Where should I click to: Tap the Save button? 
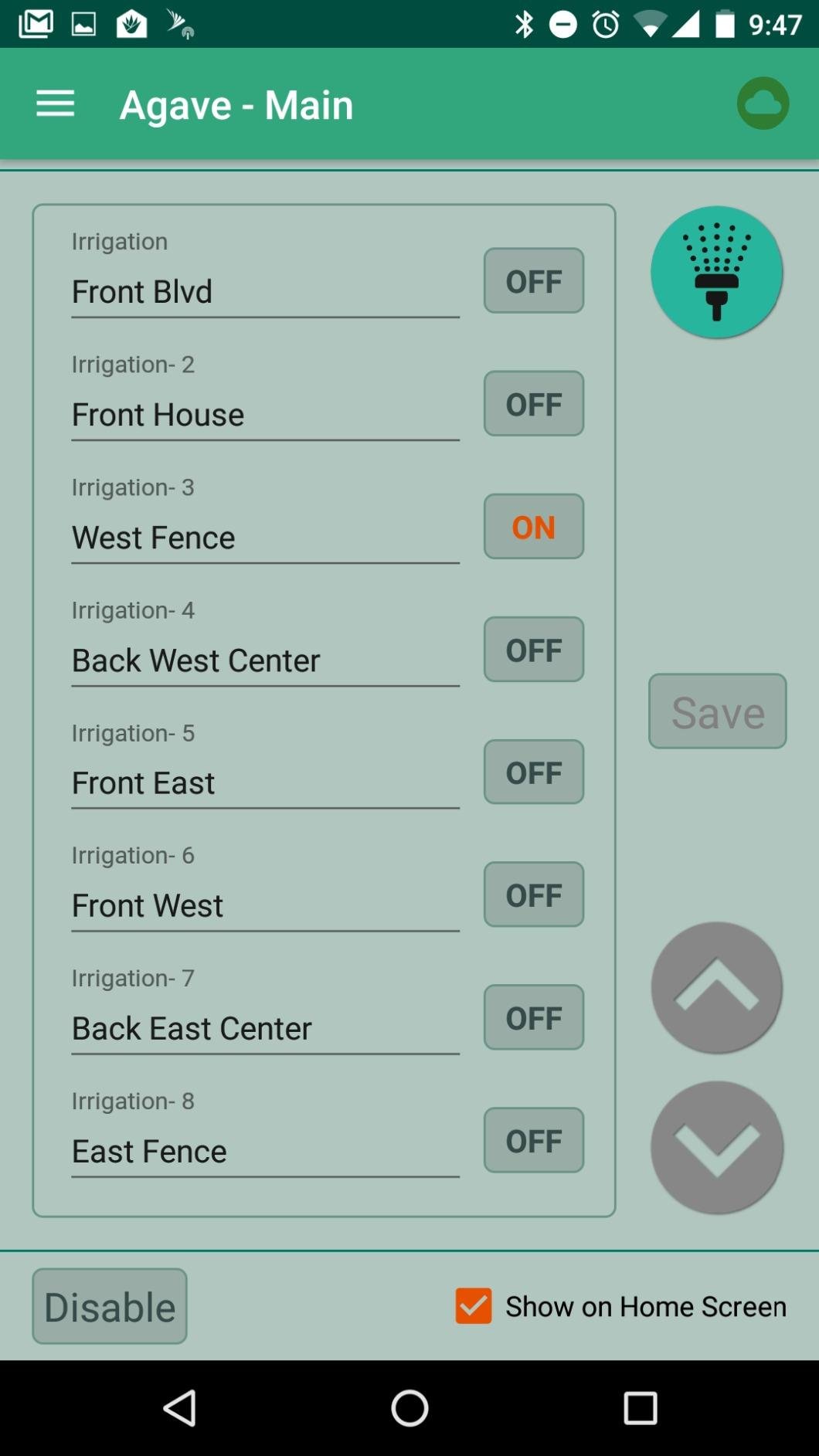click(717, 711)
